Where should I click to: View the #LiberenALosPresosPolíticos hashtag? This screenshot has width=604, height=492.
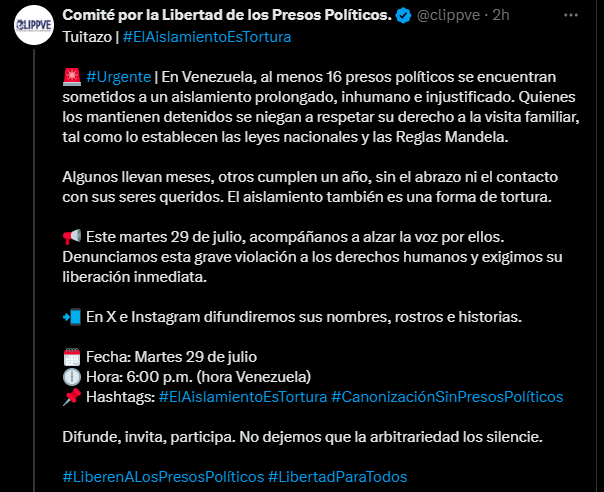[162, 477]
